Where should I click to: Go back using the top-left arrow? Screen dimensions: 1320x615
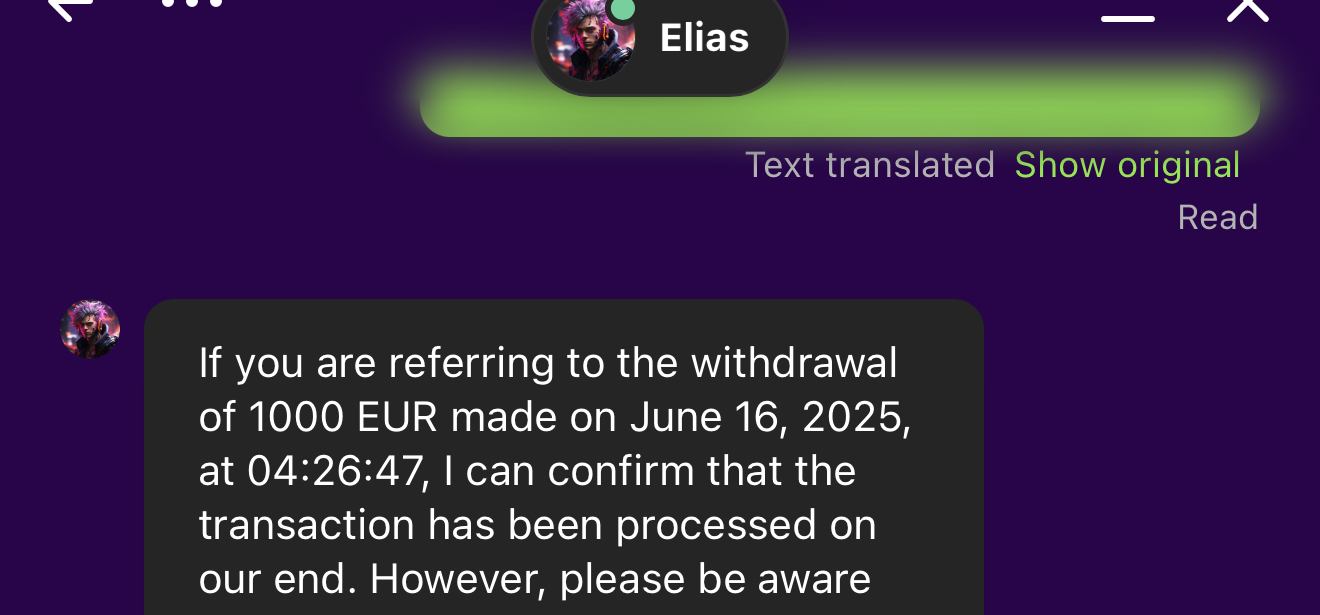click(70, 8)
